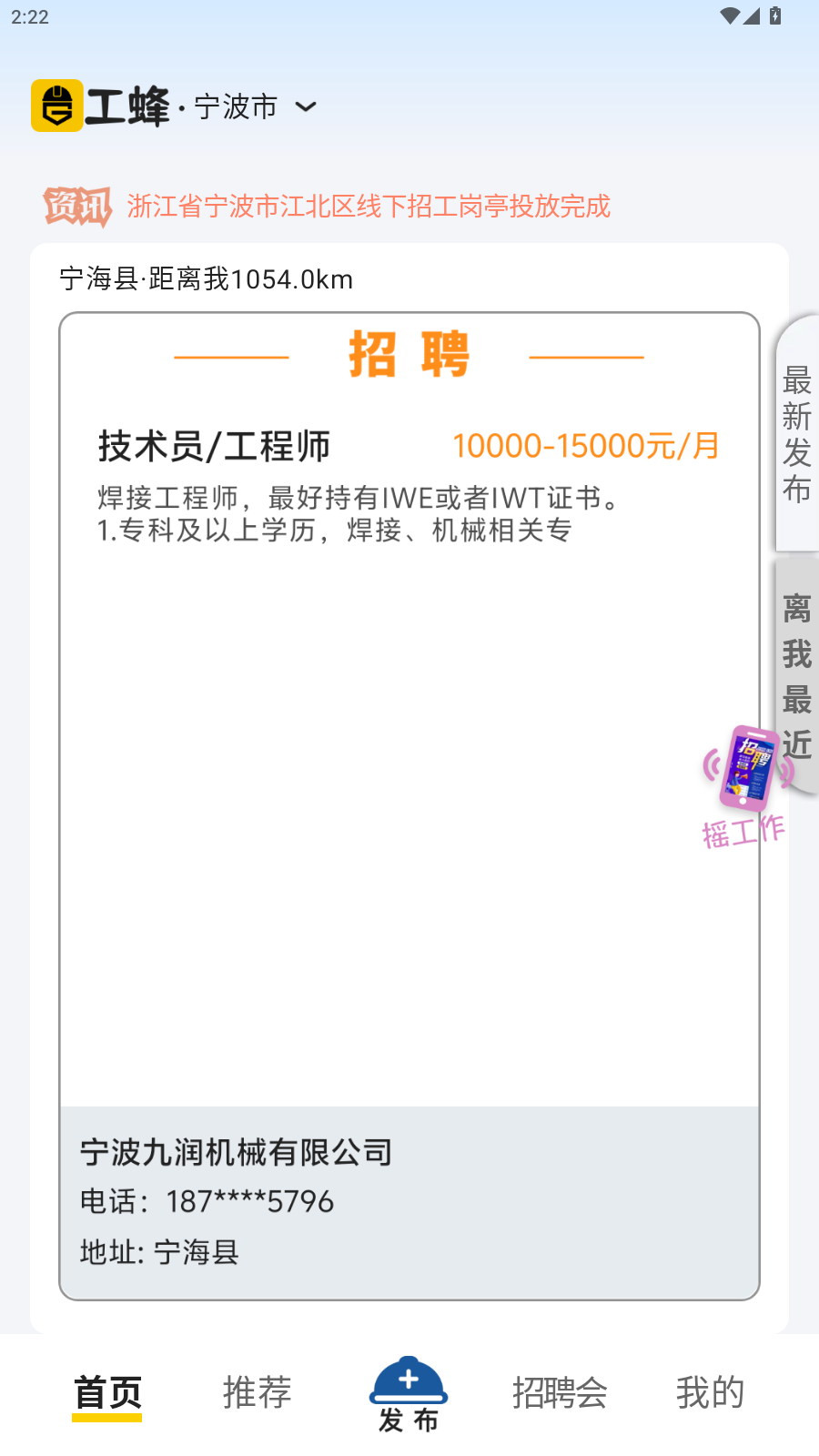The width and height of the screenshot is (819, 1456).
Task: Tap the 摇工作 floating phone icon
Action: pyautogui.click(x=745, y=784)
